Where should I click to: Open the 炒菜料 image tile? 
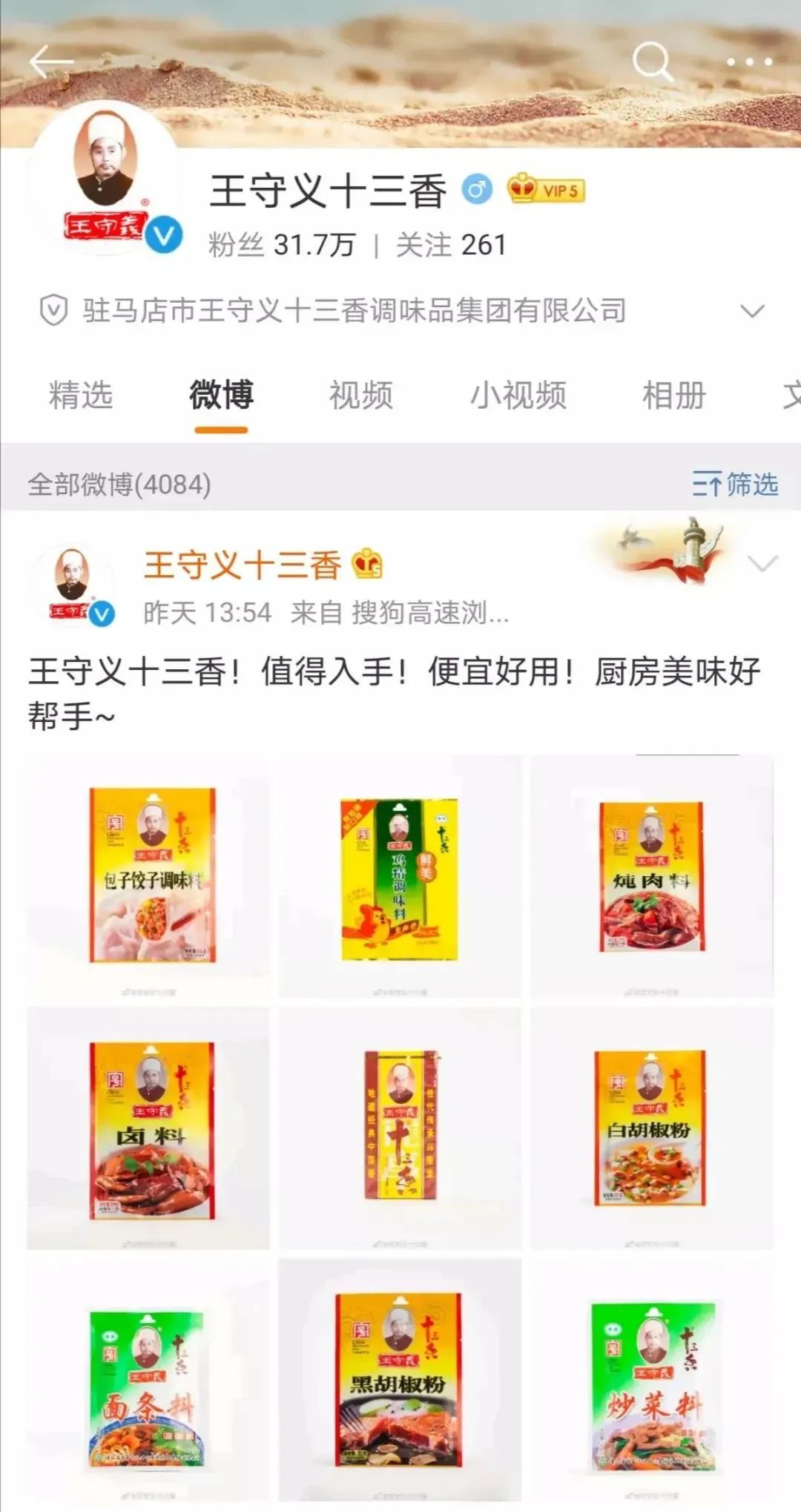(x=651, y=1380)
